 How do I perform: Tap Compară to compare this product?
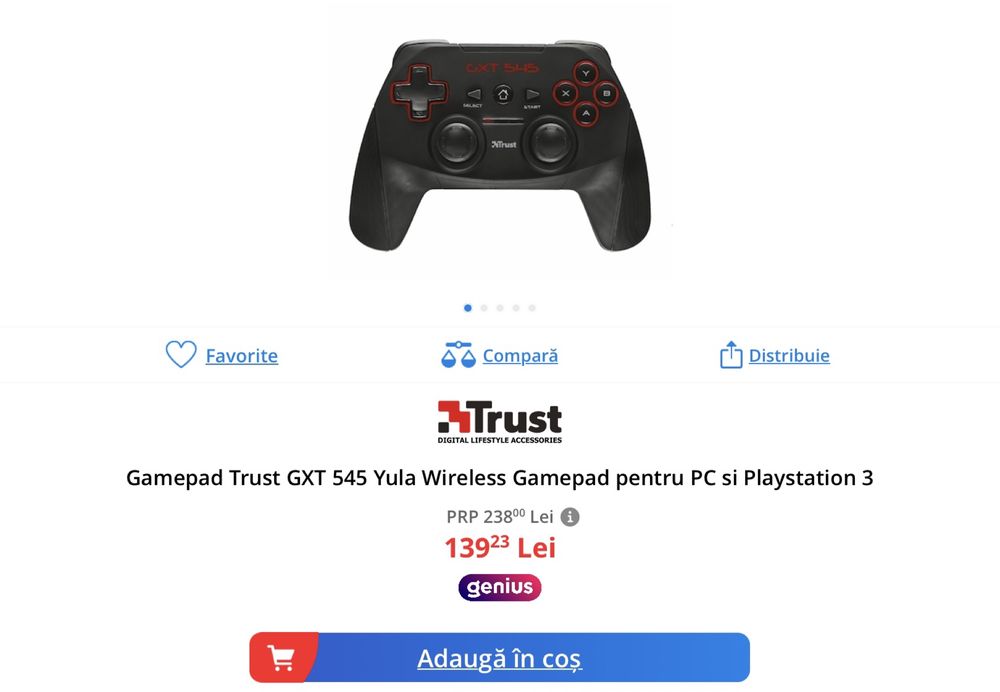tap(500, 355)
